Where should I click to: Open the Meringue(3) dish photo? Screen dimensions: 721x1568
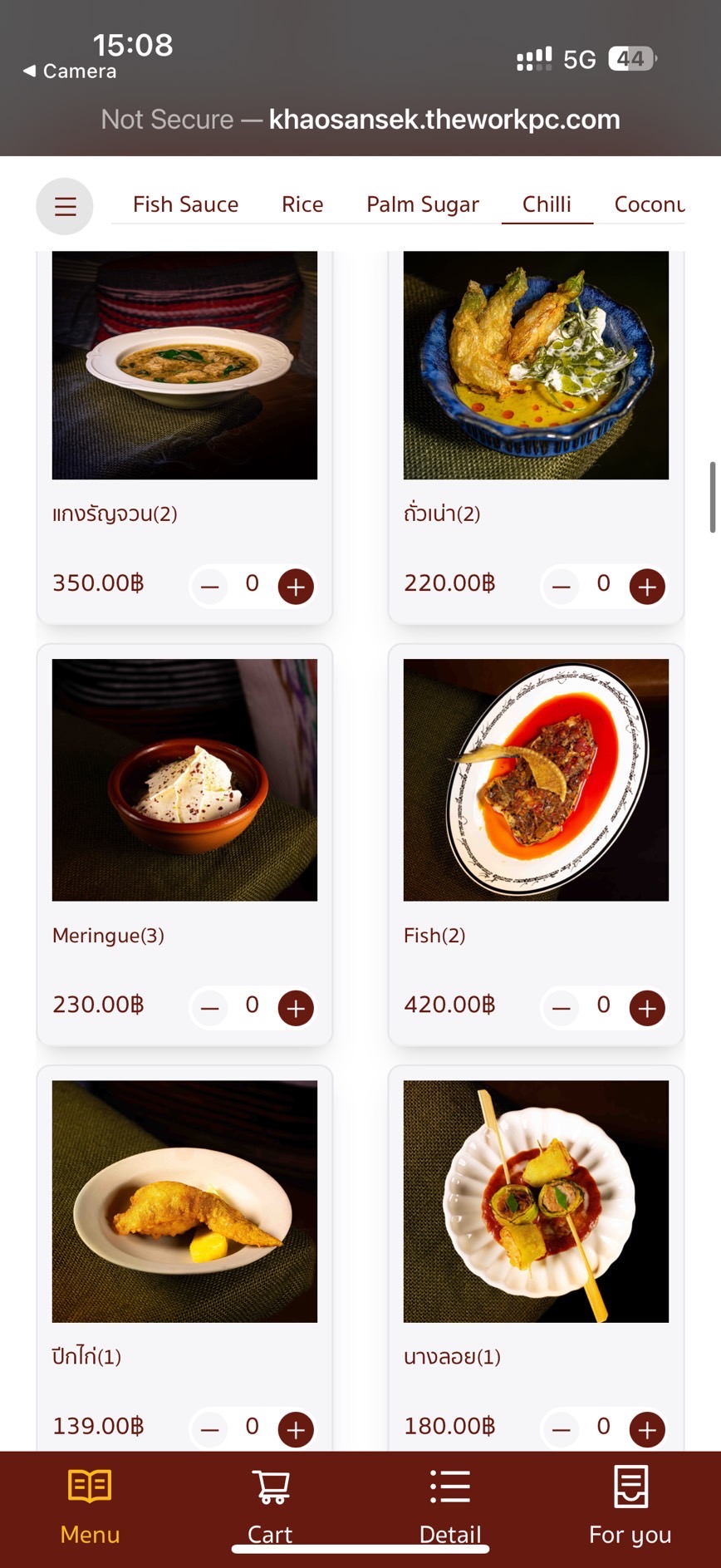click(x=184, y=779)
